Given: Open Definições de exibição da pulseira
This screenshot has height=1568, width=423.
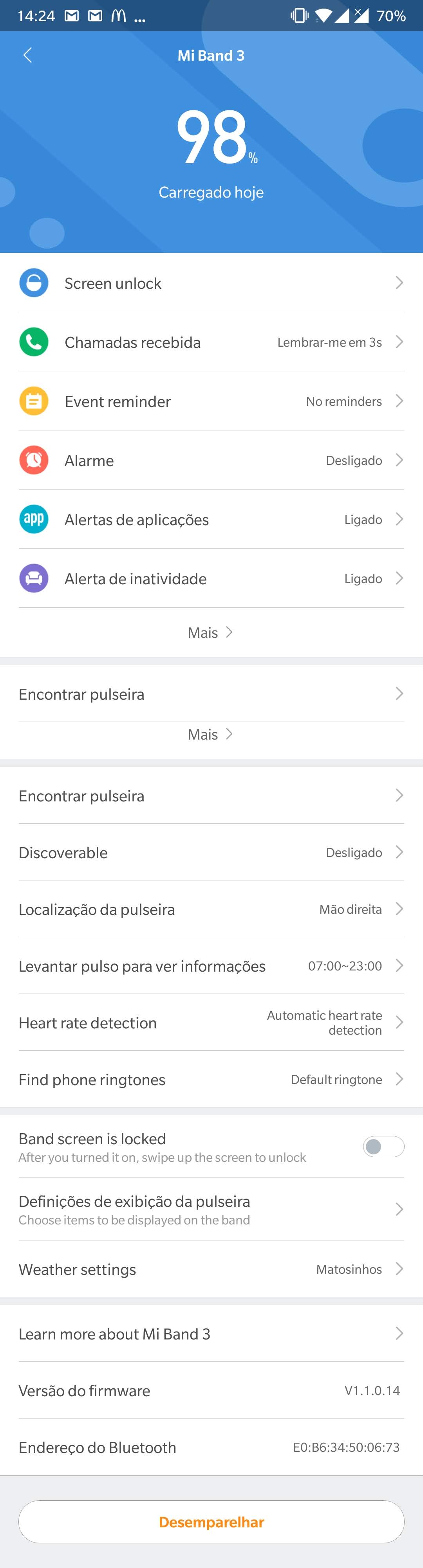Looking at the screenshot, I should tap(211, 1210).
